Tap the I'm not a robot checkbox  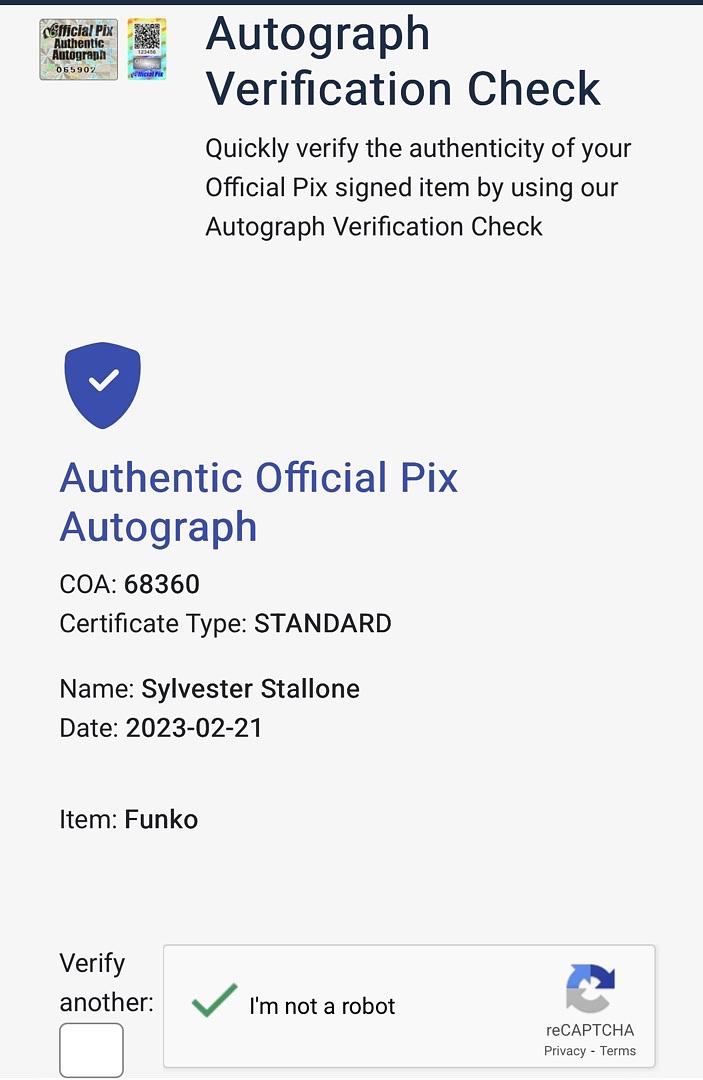(215, 1002)
